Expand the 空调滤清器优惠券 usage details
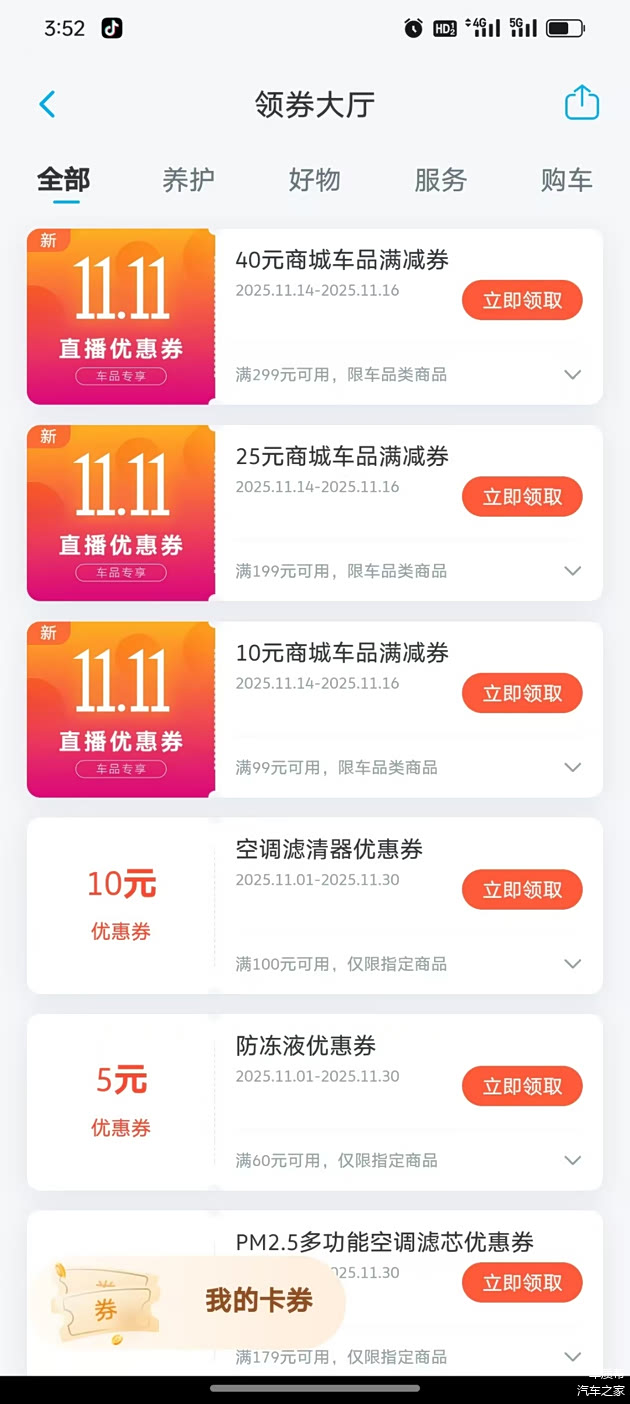 click(x=572, y=964)
